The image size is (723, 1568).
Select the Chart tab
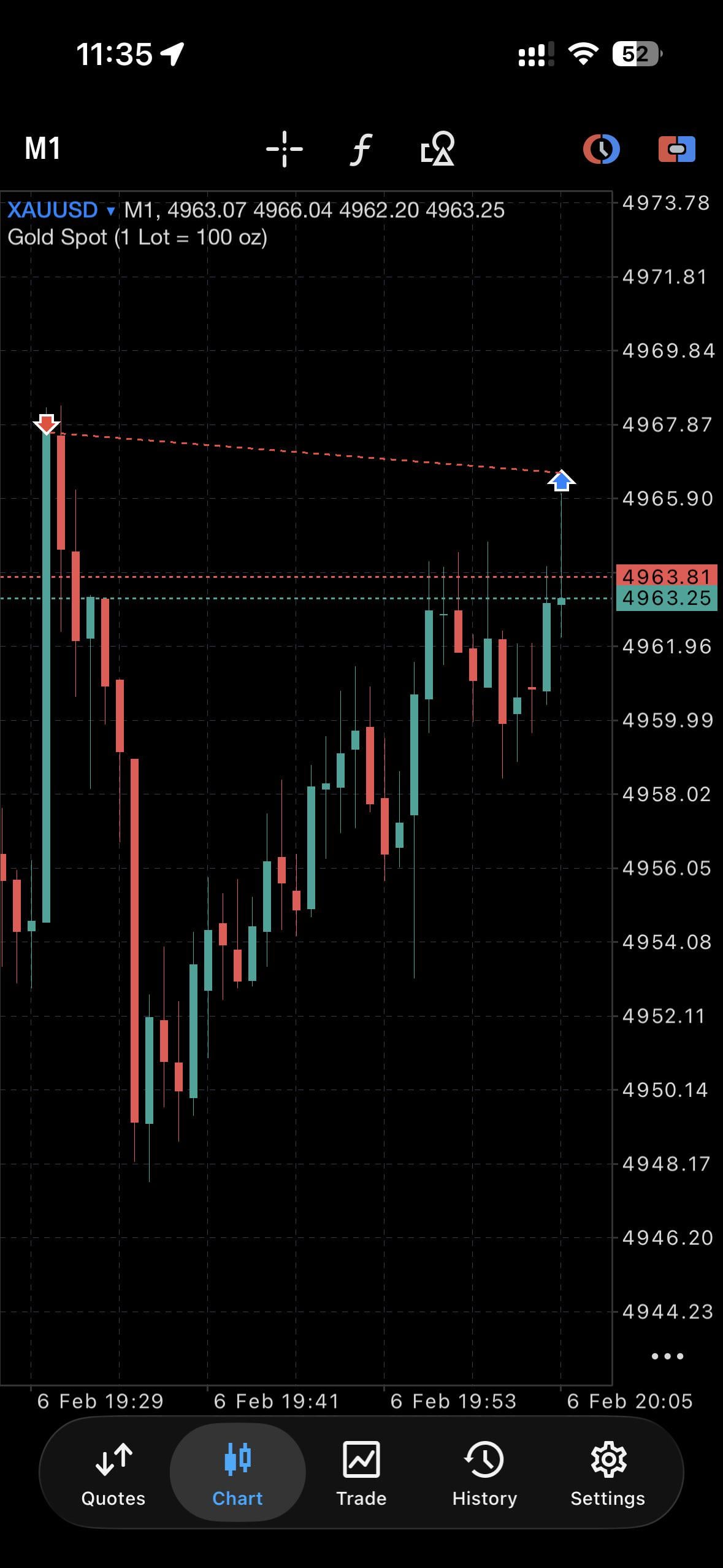point(237,1474)
